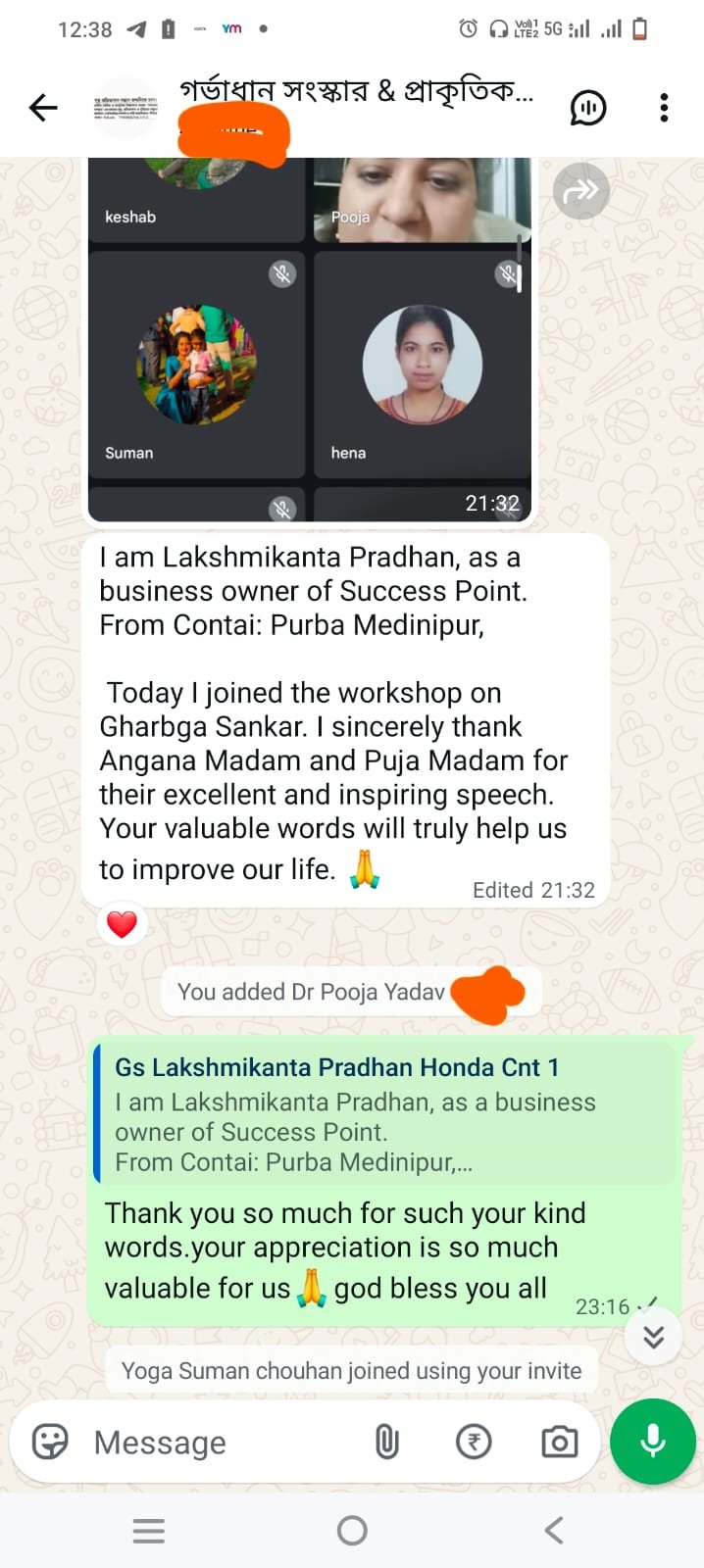704x1568 pixels.
Task: Open the rupee payment option
Action: tap(474, 1443)
